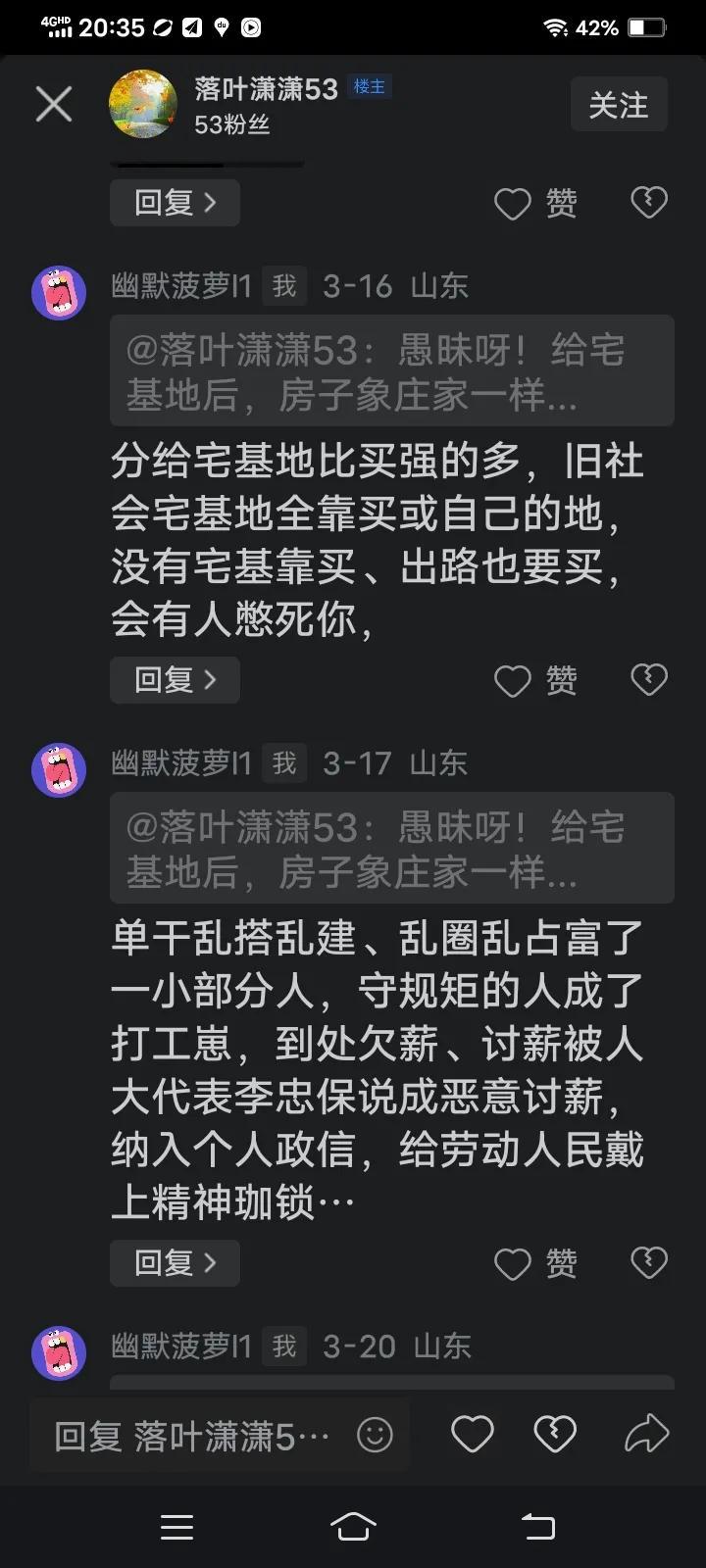Follow 落叶潇潇53 with 关注 button
Image resolution: width=706 pixels, height=1568 pixels.
click(619, 105)
